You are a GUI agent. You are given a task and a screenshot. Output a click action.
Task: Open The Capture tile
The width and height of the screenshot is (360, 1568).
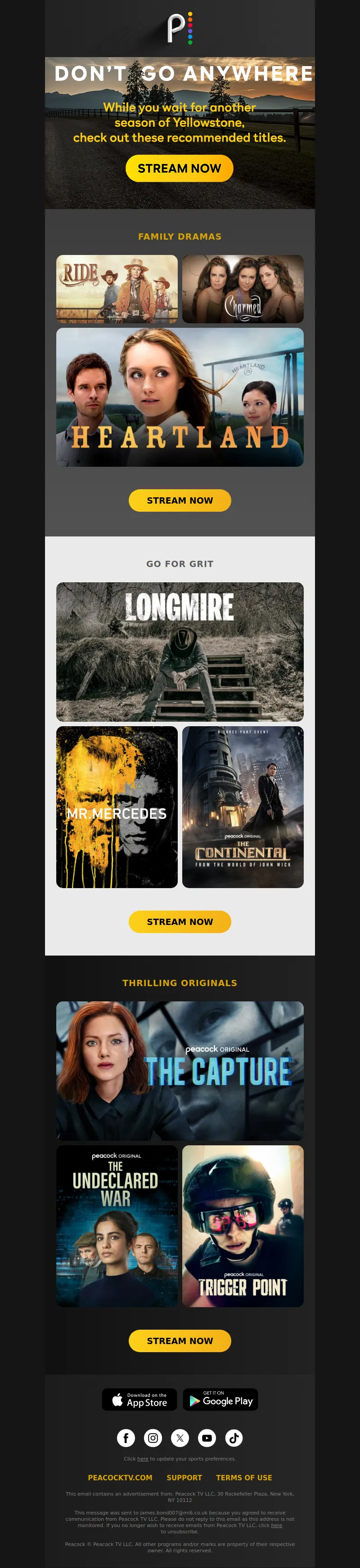tap(180, 1071)
